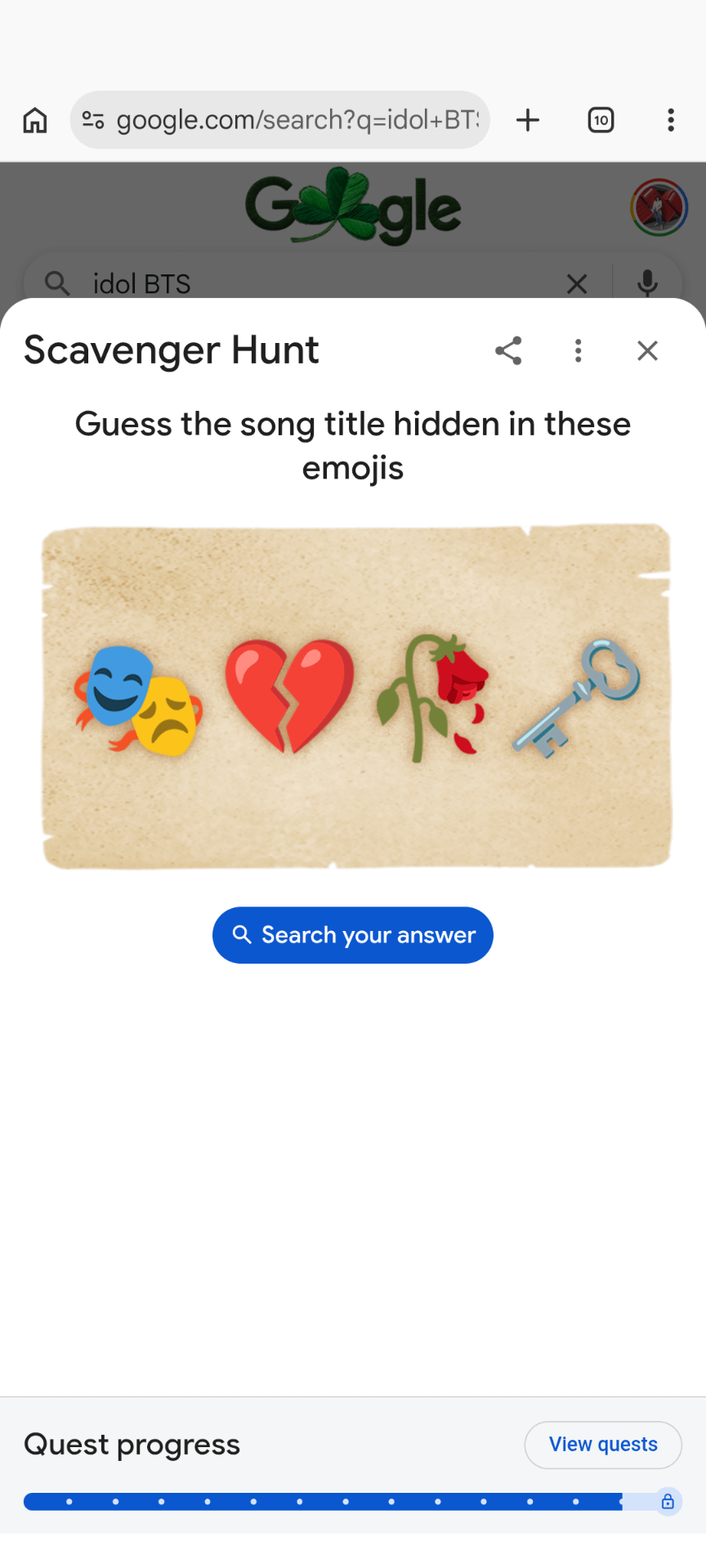Image resolution: width=706 pixels, height=1568 pixels.
Task: Open the tab switcher showing 10
Action: (x=601, y=120)
